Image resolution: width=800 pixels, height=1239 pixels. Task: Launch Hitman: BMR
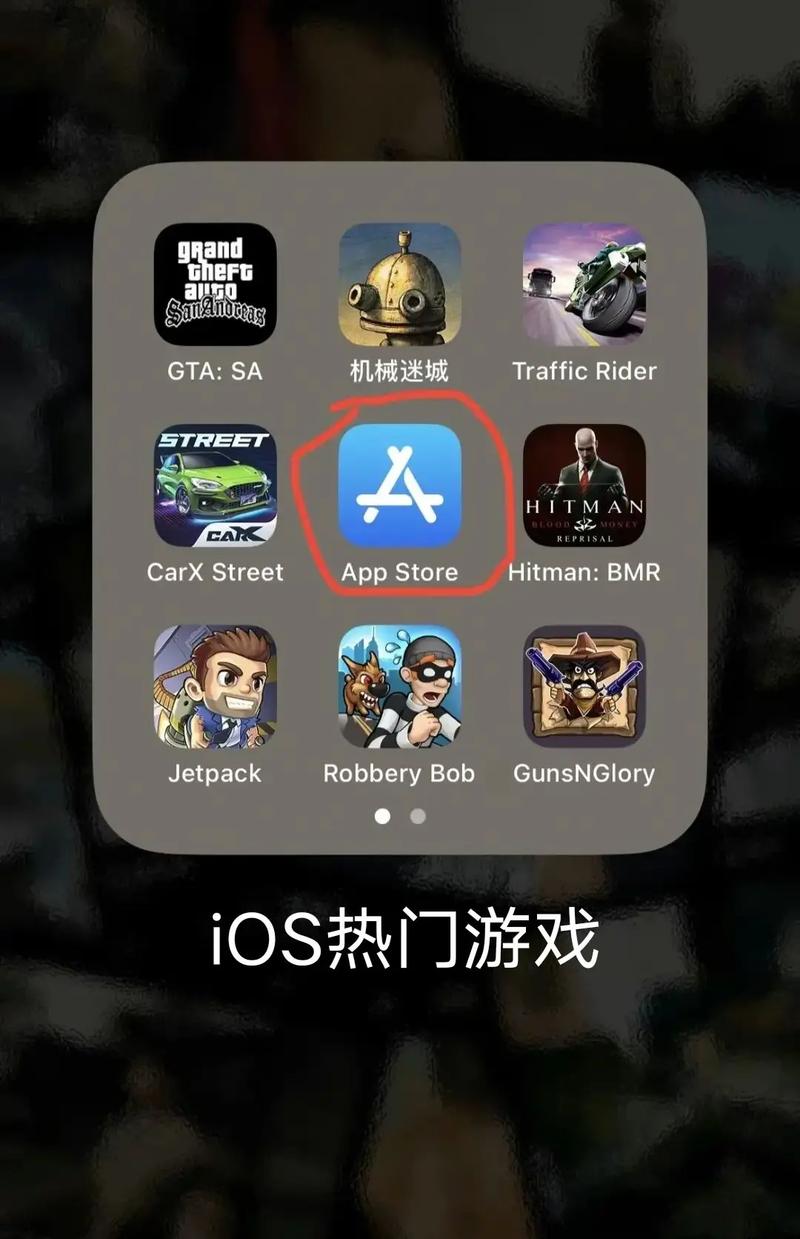(584, 486)
